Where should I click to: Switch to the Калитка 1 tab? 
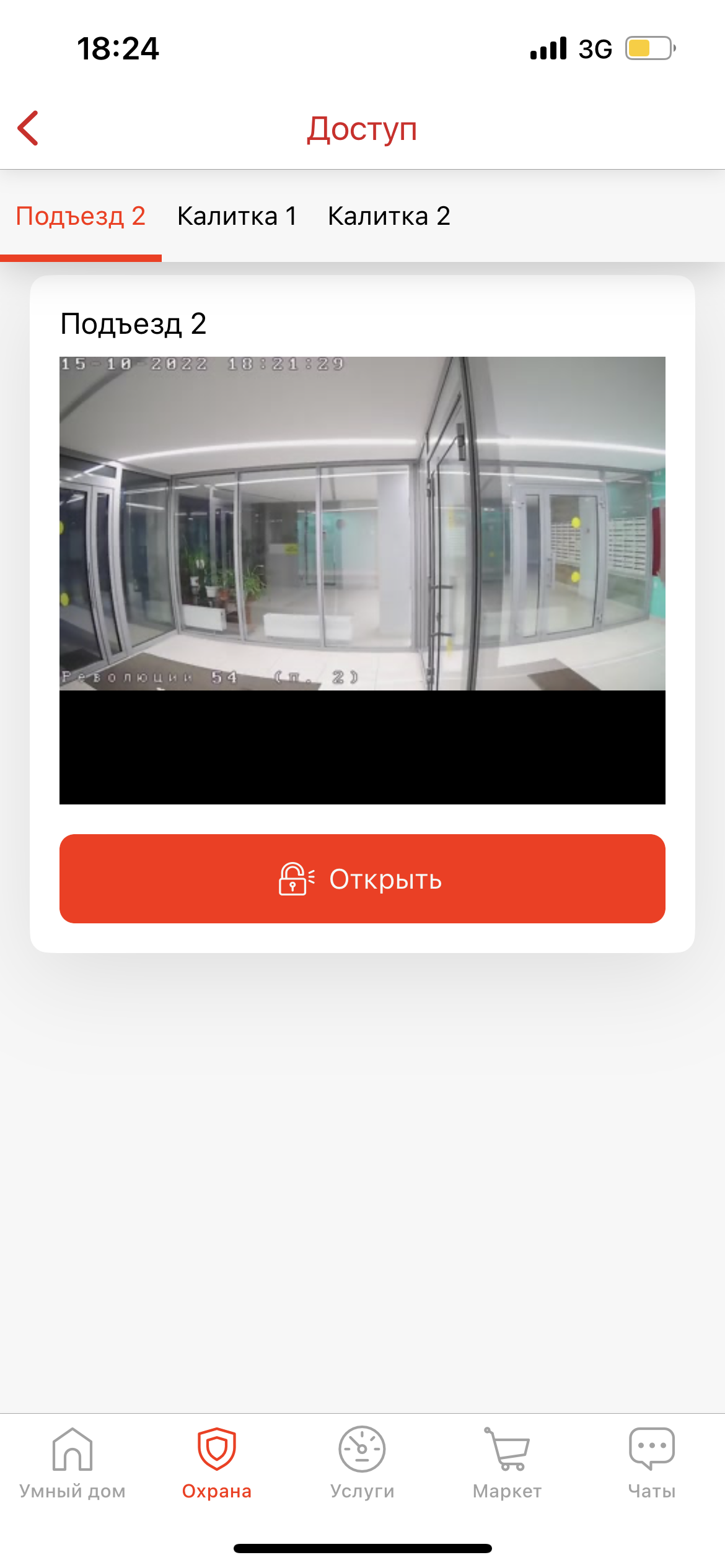pyautogui.click(x=237, y=216)
